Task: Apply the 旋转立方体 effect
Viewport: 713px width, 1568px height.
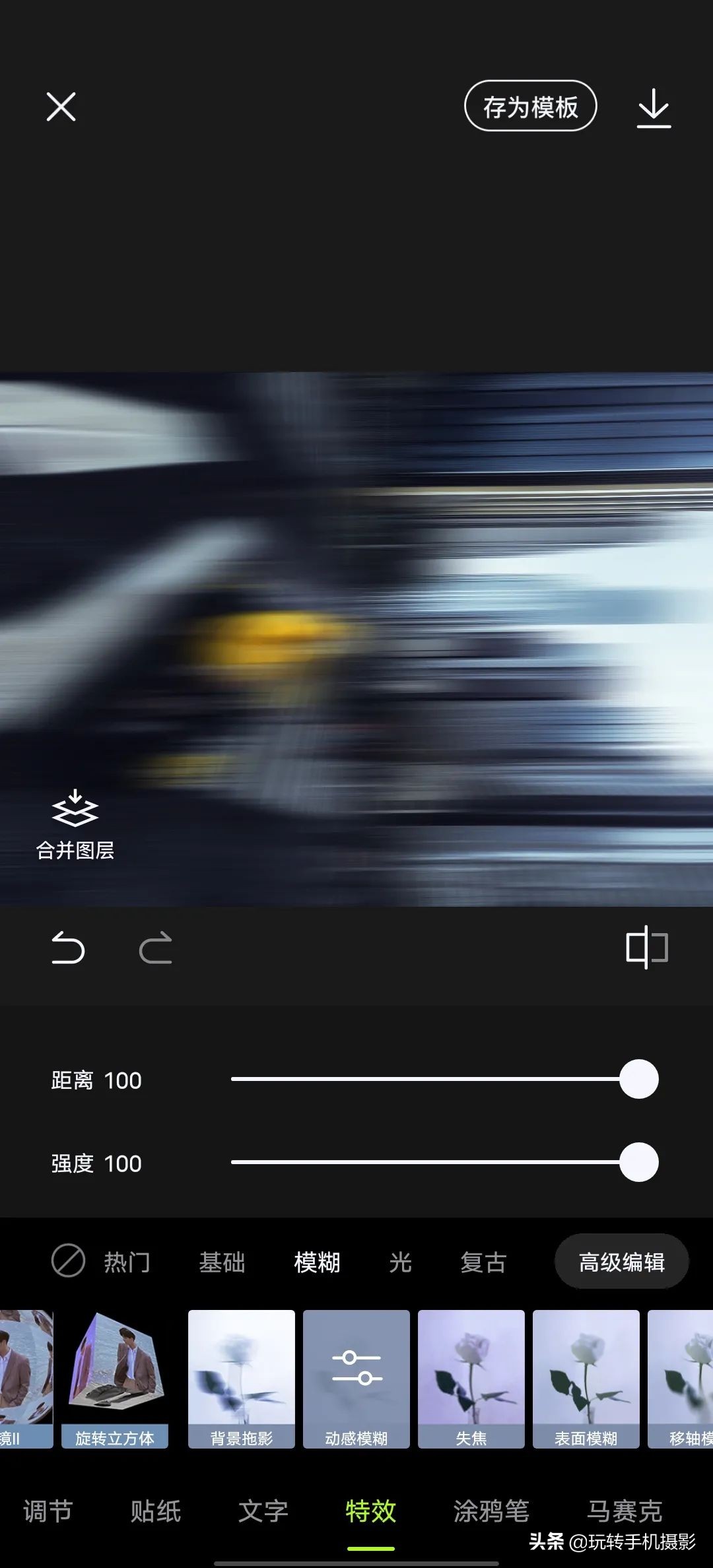Action: (x=115, y=1378)
